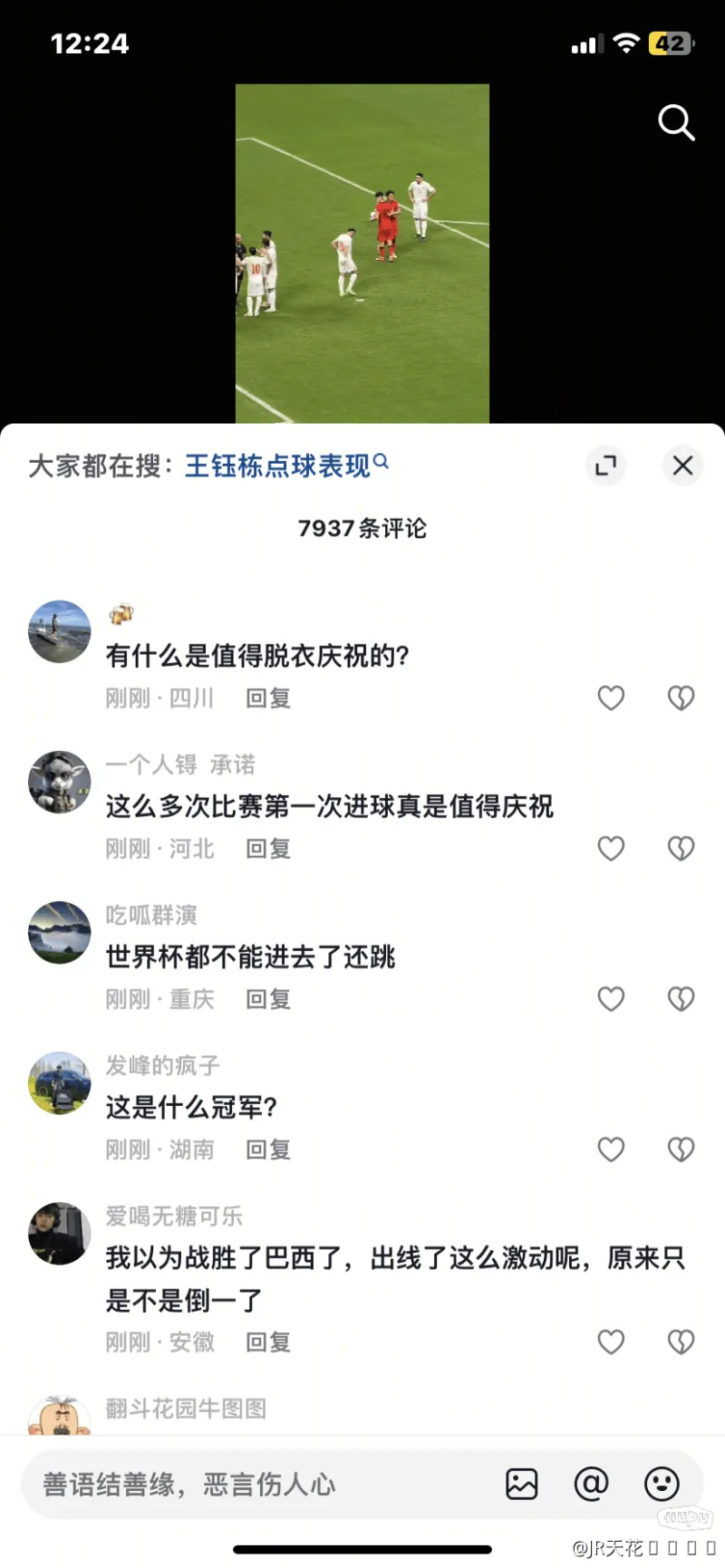
Task: Expand the comments panel to full screen
Action: [x=605, y=466]
